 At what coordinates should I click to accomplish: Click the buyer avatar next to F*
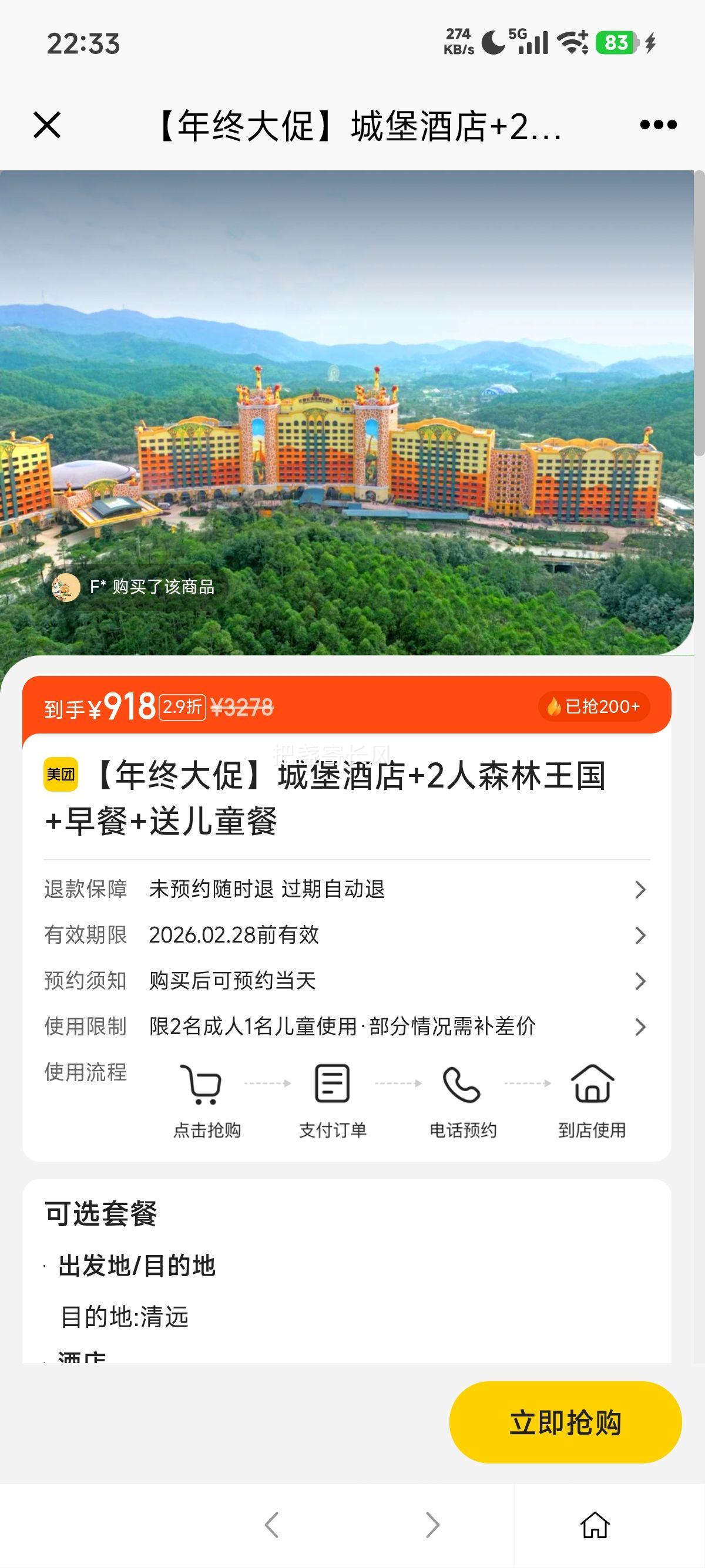point(66,588)
